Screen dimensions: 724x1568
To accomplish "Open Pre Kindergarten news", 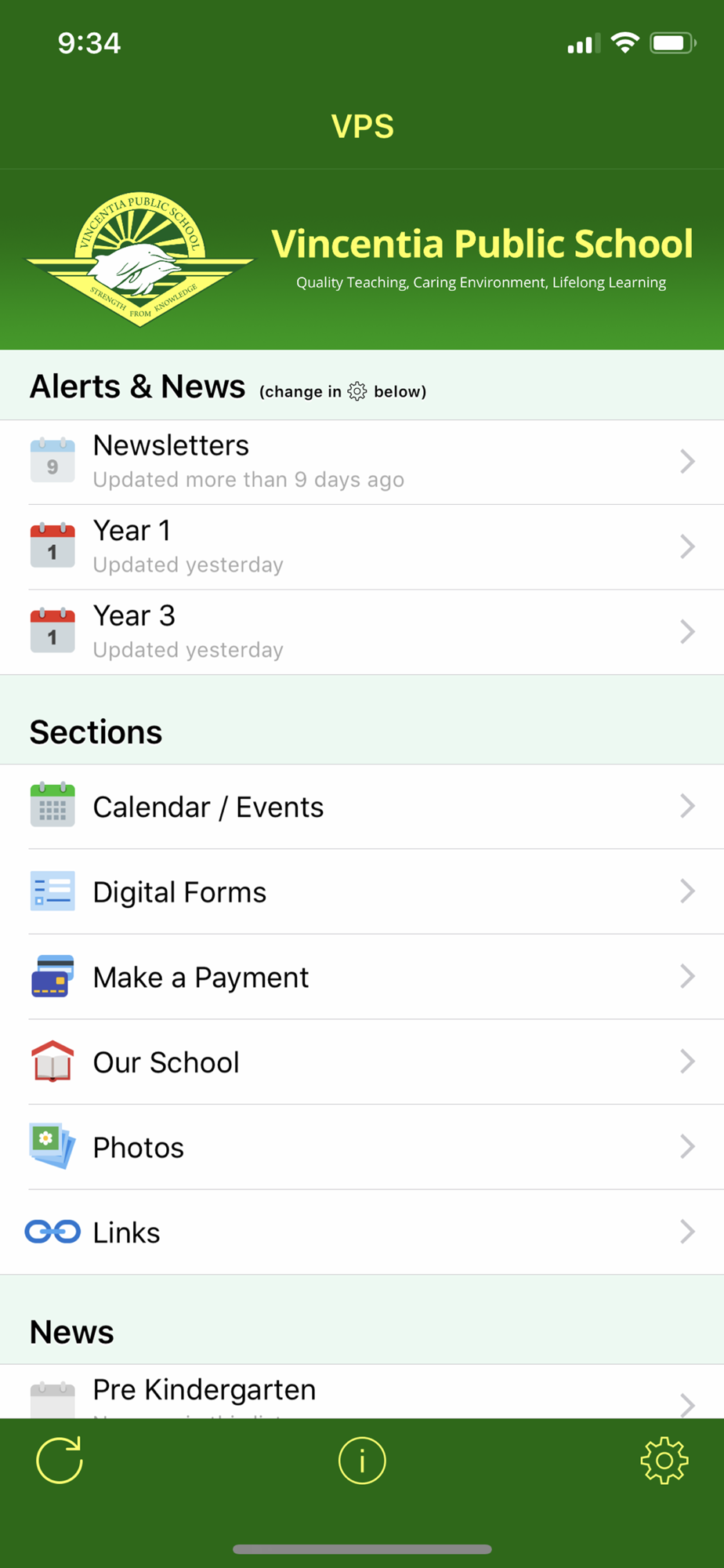I will 362,1392.
